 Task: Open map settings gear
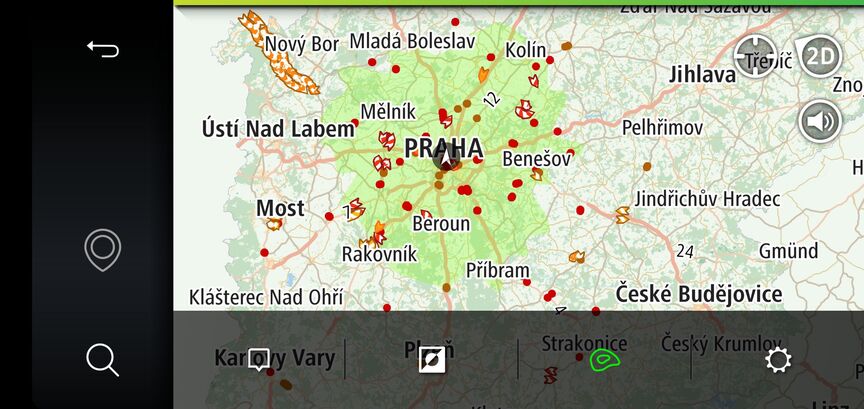click(777, 360)
